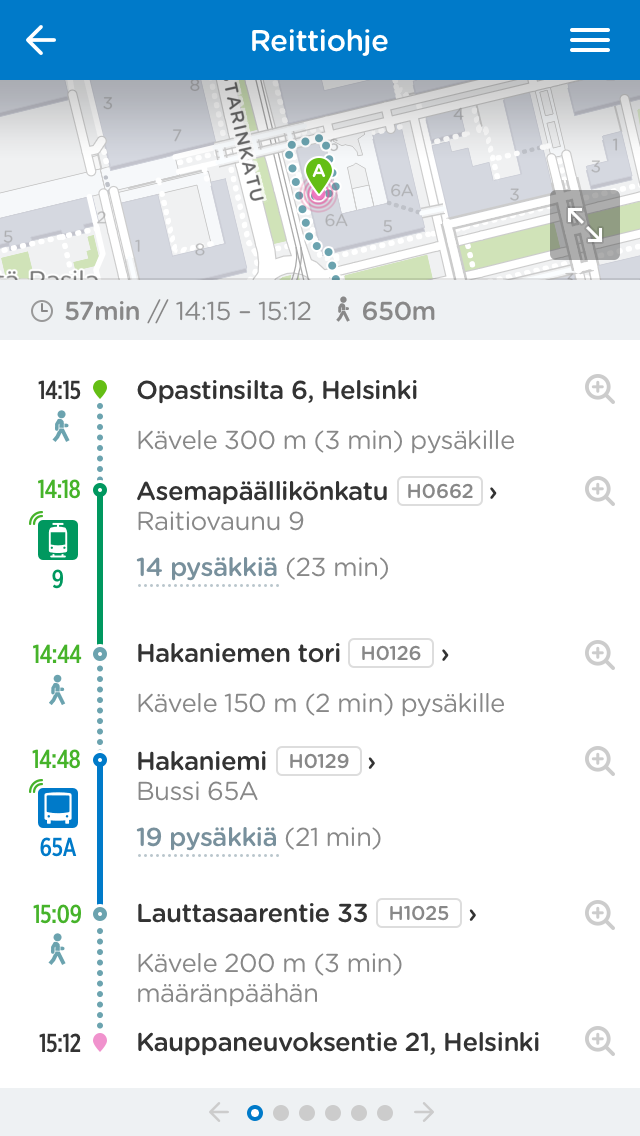Zoom map to Asemapäällikönkatu stop
Viewport: 640px width, 1136px height.
coord(599,491)
